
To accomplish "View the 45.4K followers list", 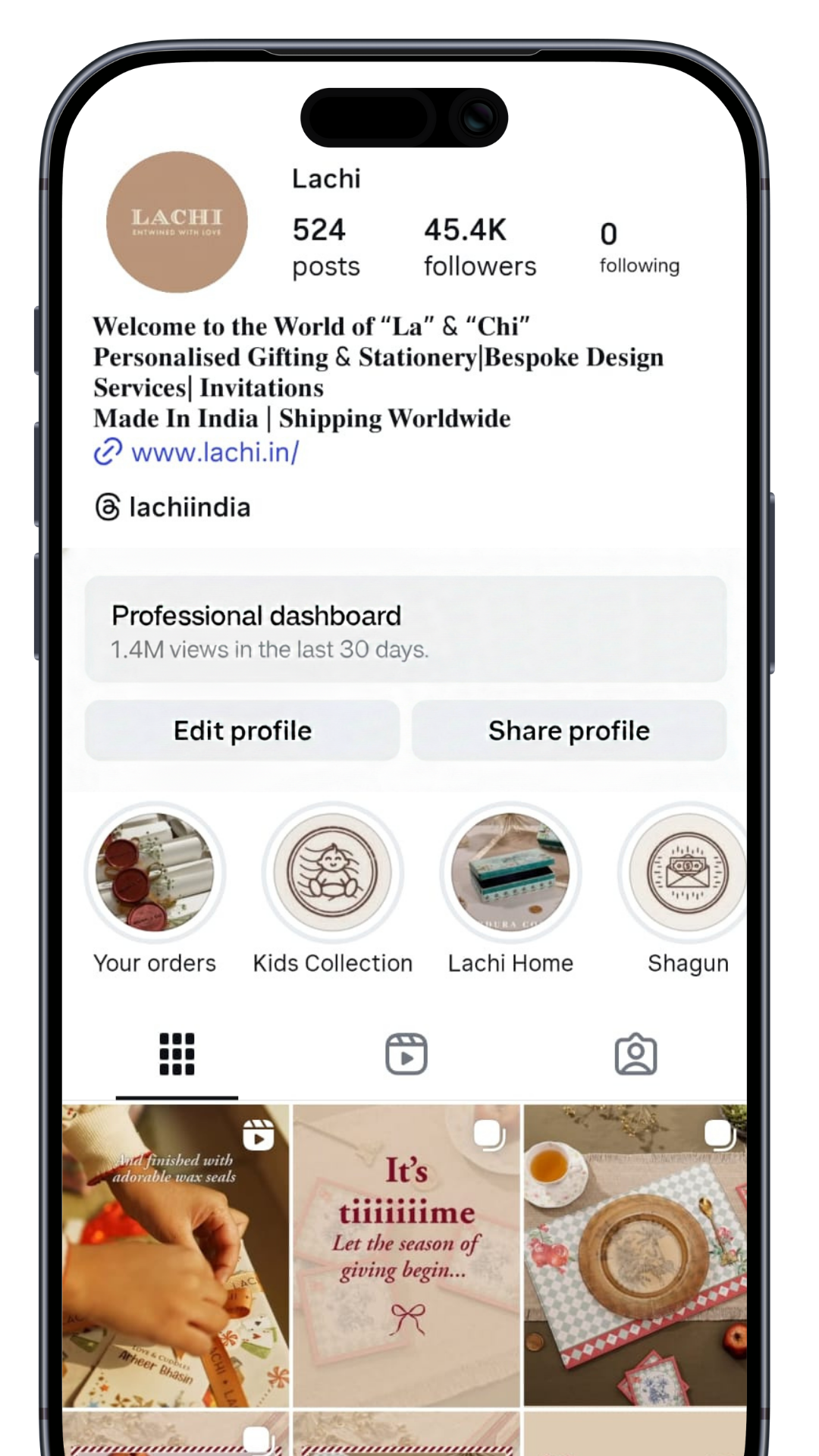I will pos(479,247).
